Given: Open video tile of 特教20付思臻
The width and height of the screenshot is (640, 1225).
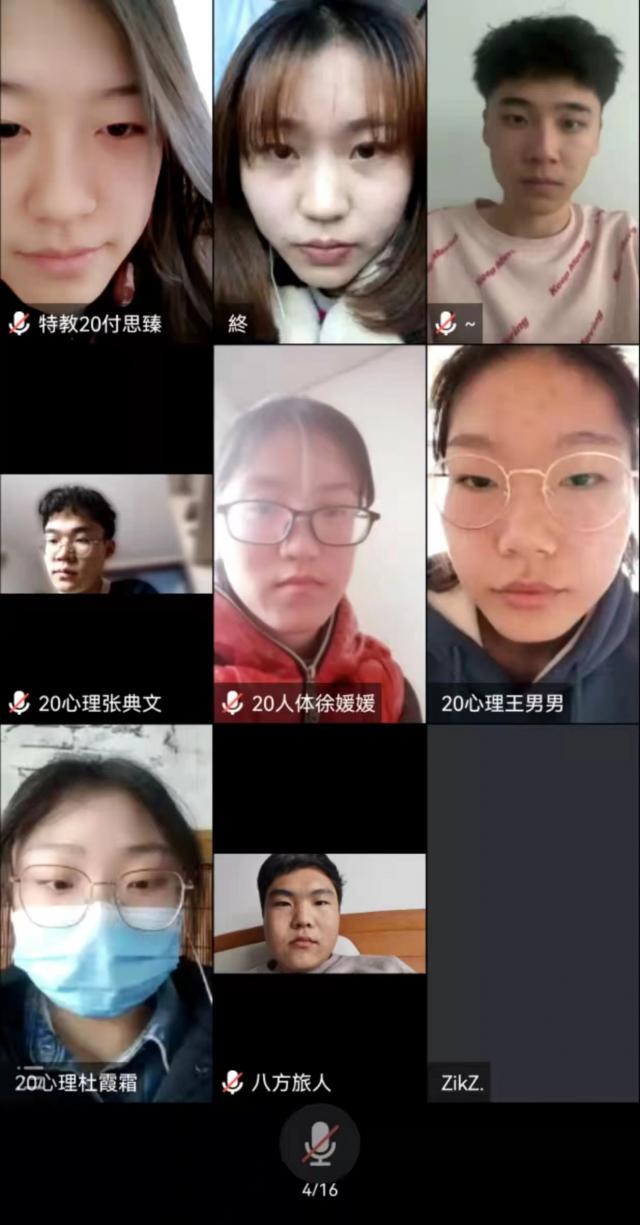Looking at the screenshot, I should (106, 170).
